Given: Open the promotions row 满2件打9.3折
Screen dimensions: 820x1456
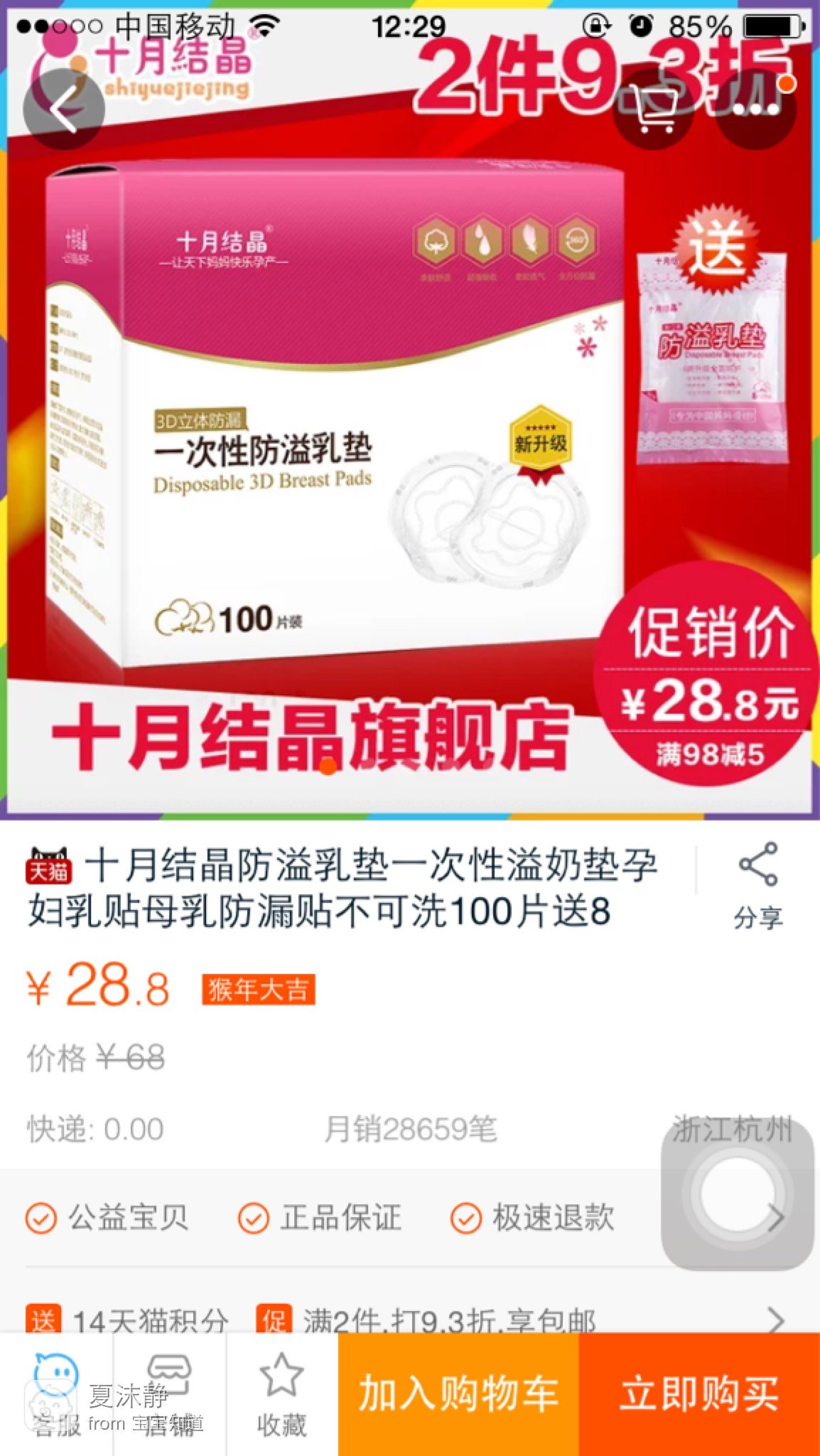Looking at the screenshot, I should pos(410,1320).
